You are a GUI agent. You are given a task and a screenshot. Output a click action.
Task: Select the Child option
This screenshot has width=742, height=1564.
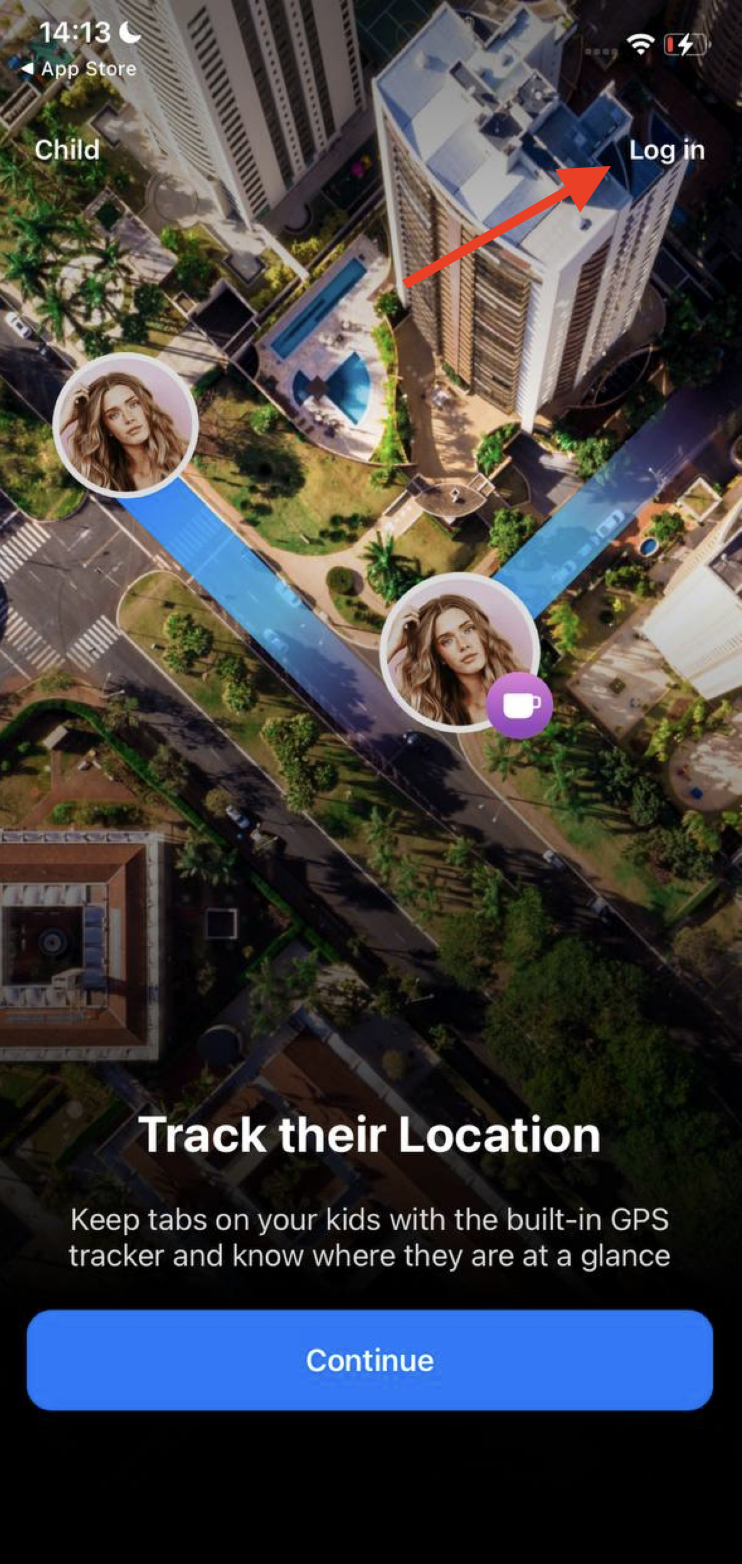[67, 150]
